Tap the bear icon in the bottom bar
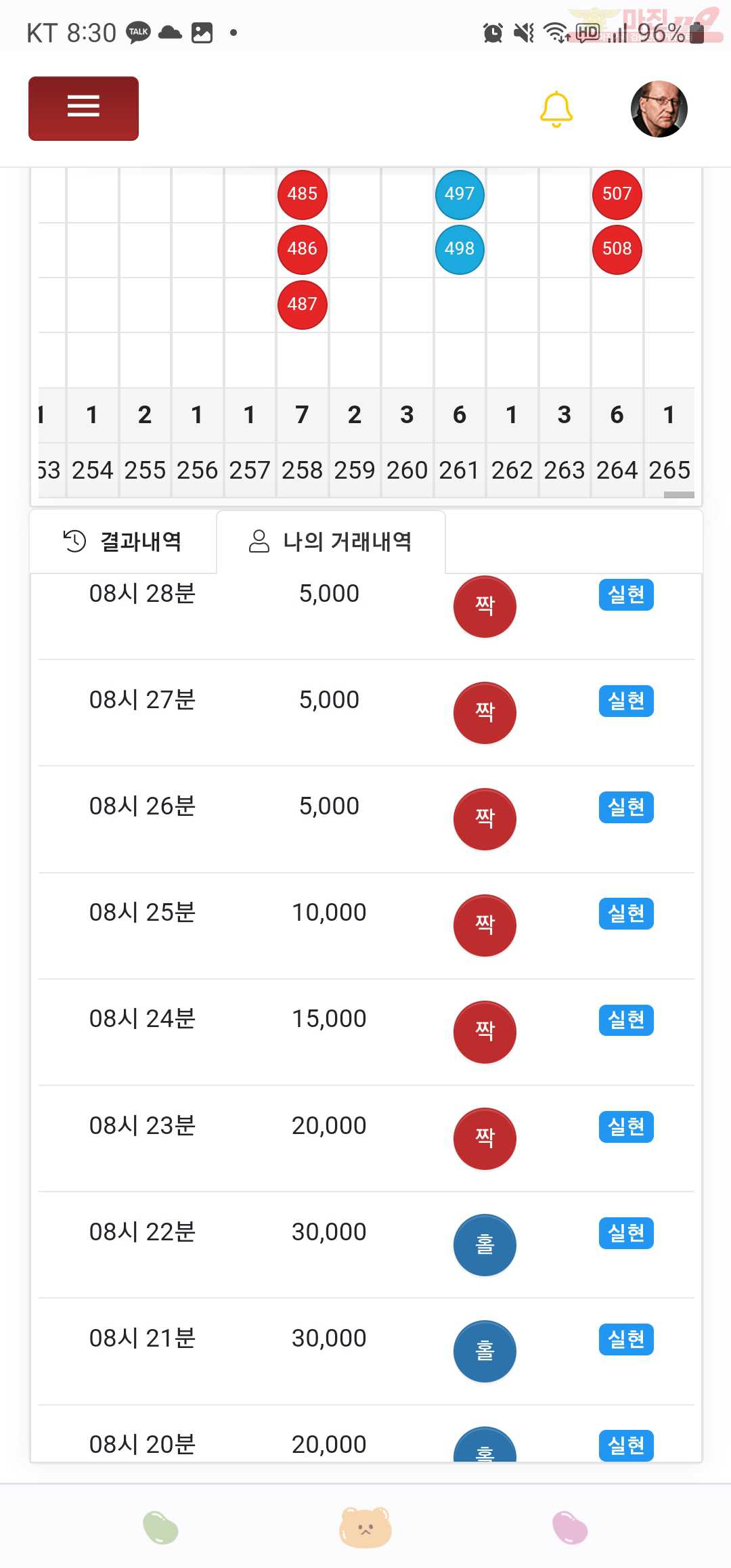Viewport: 731px width, 1568px height. [365, 1527]
